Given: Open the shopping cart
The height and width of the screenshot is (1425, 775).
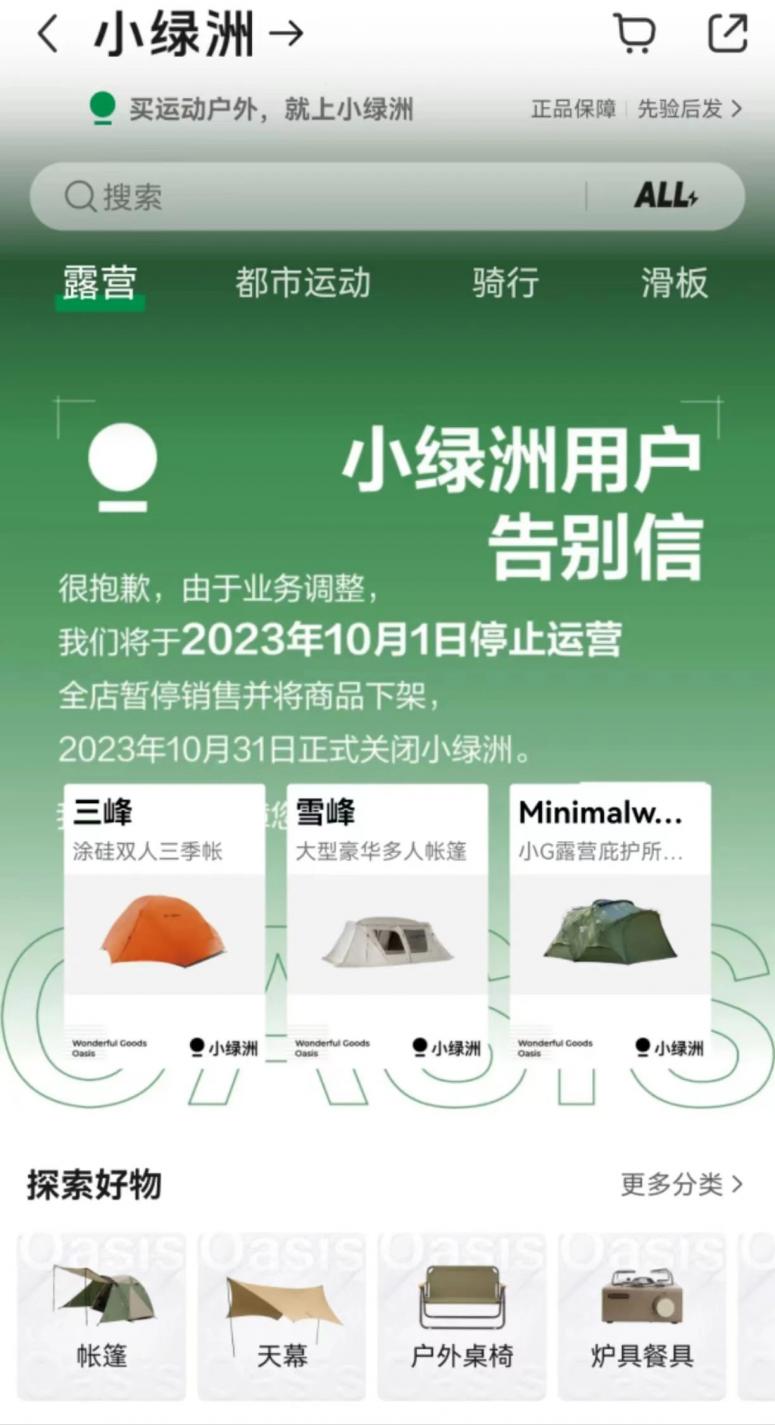Looking at the screenshot, I should tap(634, 34).
